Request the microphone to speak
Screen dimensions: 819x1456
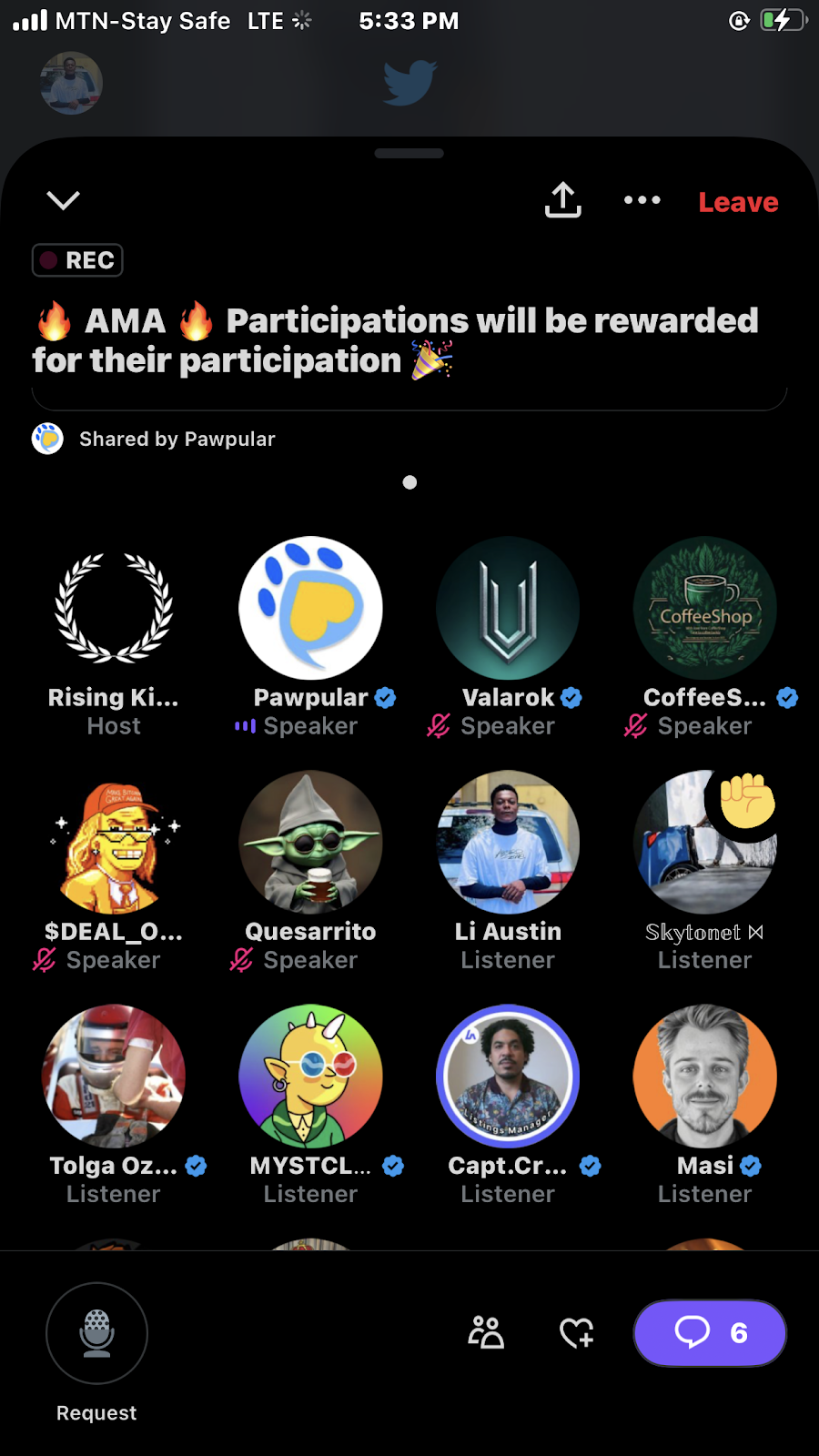point(96,1333)
